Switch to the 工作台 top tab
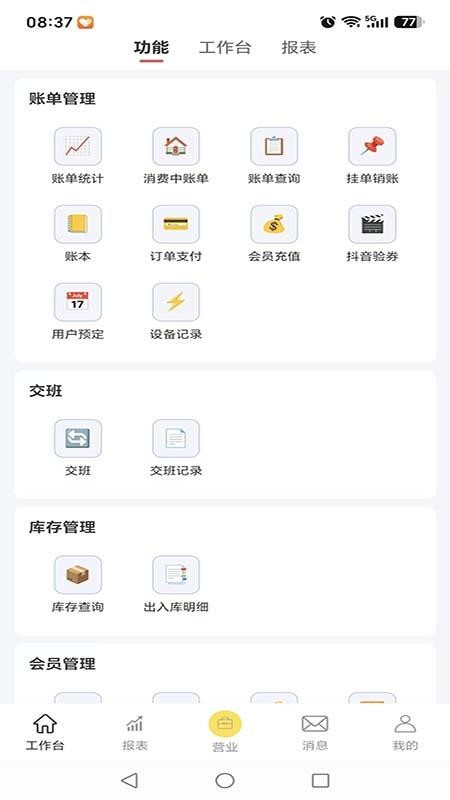The width and height of the screenshot is (450, 800). pyautogui.click(x=225, y=47)
